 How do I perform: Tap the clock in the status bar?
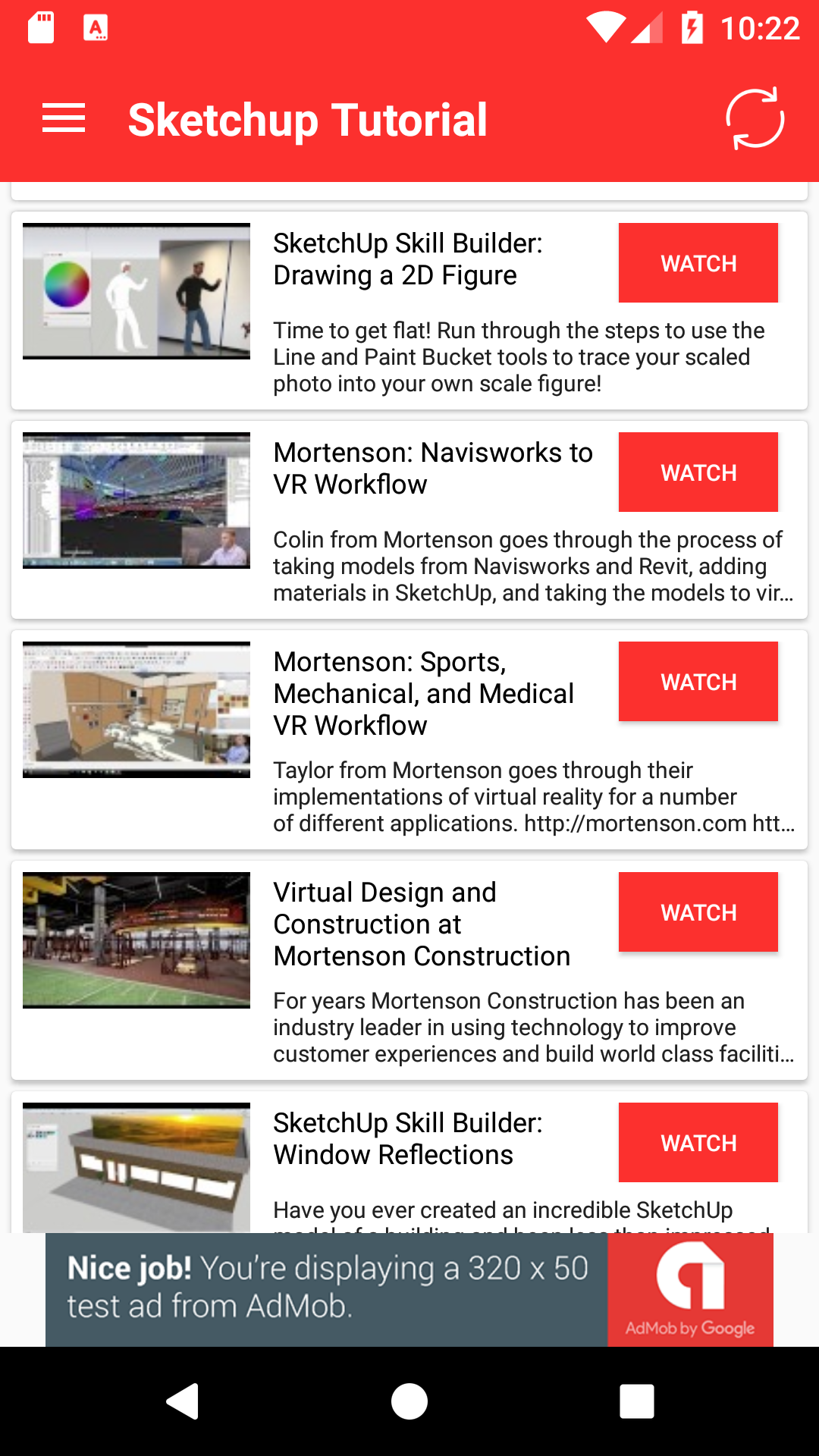point(758,29)
